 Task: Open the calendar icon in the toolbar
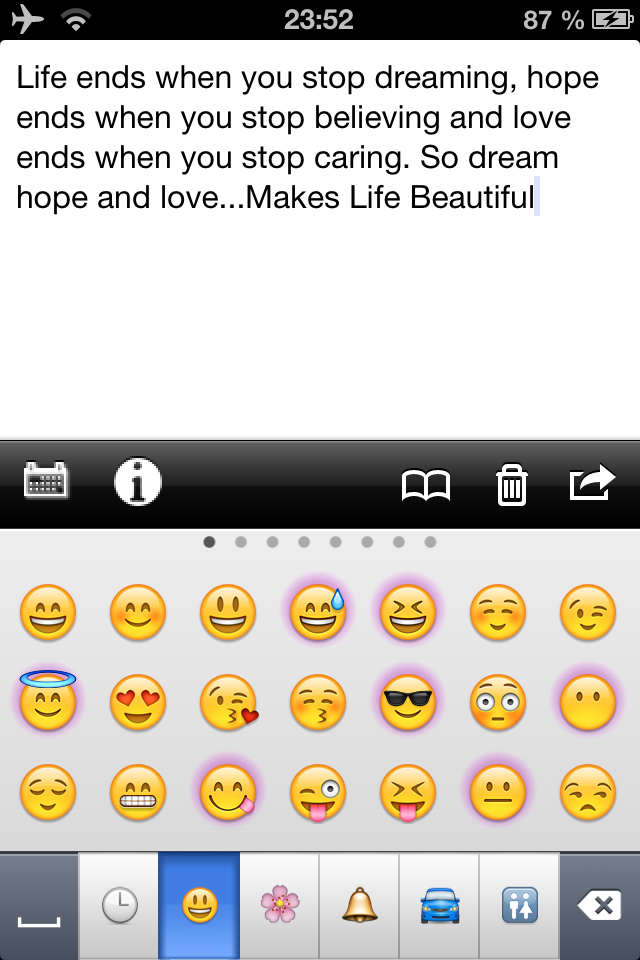point(46,482)
